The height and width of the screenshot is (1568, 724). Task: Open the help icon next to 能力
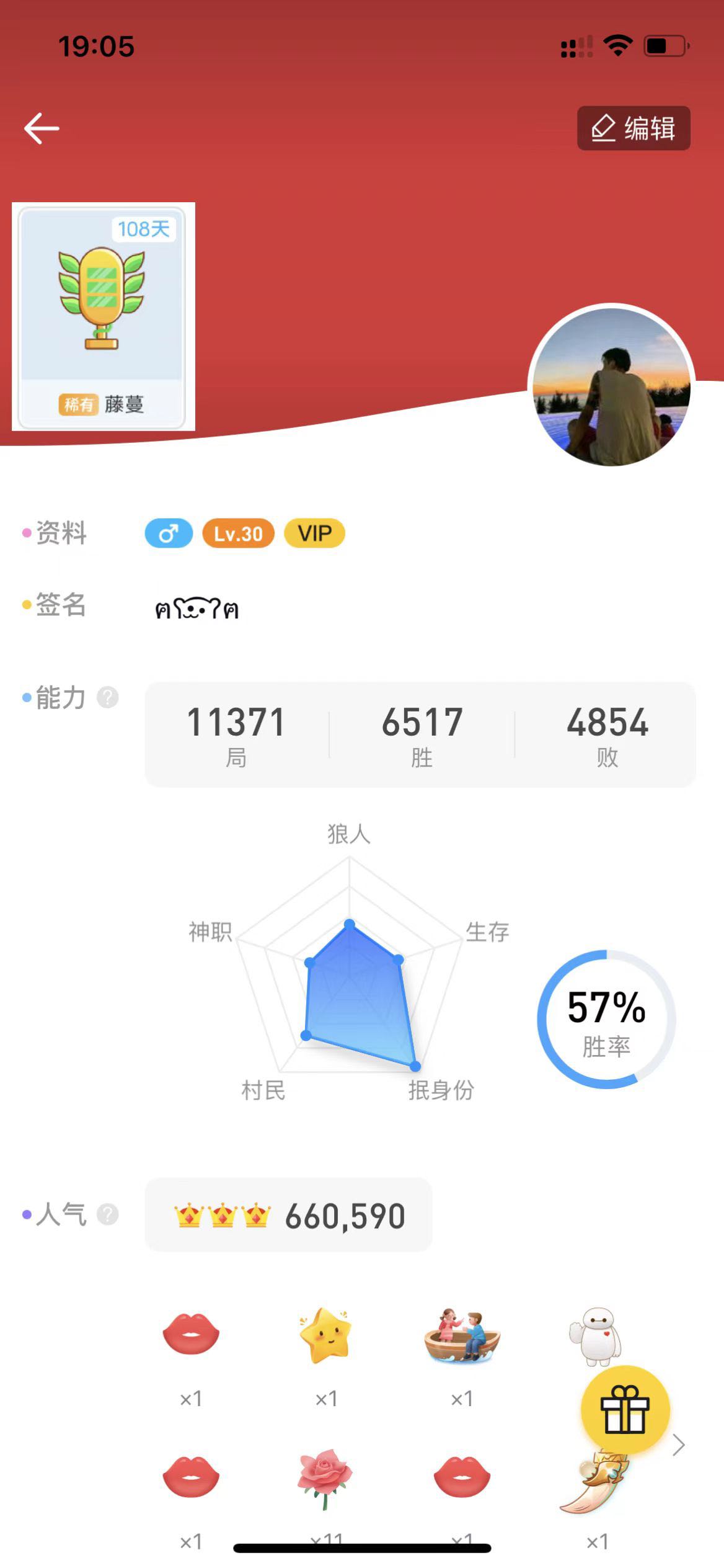click(x=108, y=698)
